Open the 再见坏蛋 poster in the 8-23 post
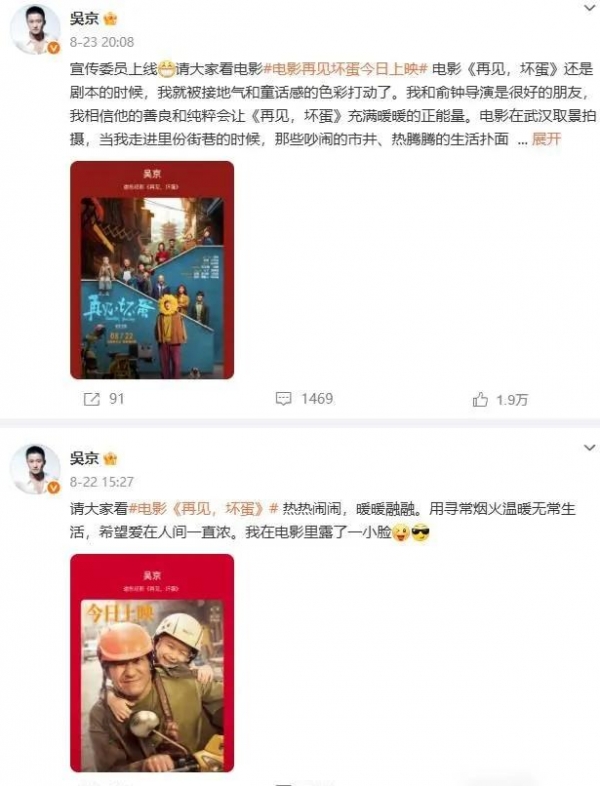The width and height of the screenshot is (600, 786). click(x=152, y=270)
